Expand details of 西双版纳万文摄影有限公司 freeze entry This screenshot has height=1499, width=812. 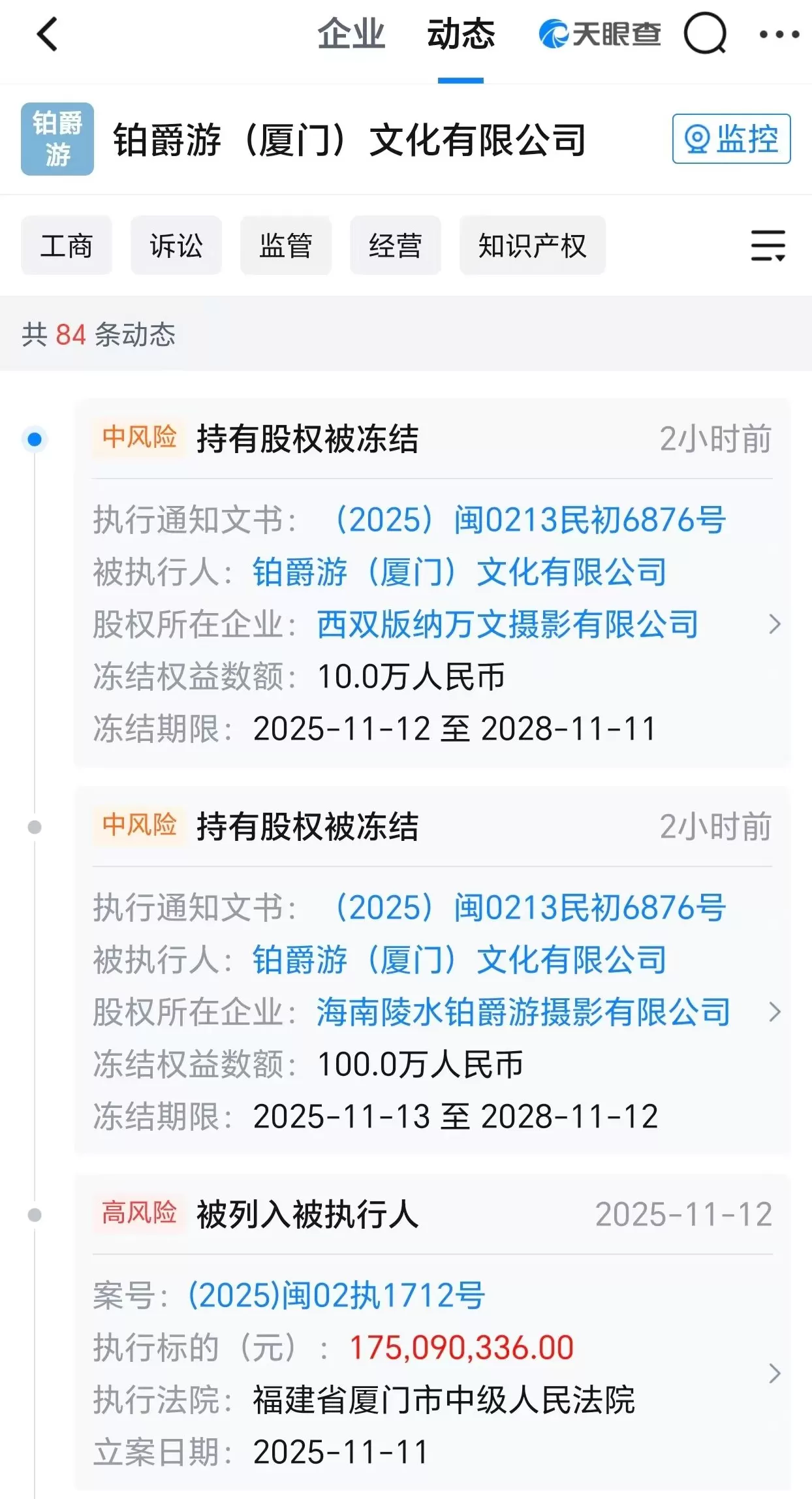coord(774,625)
